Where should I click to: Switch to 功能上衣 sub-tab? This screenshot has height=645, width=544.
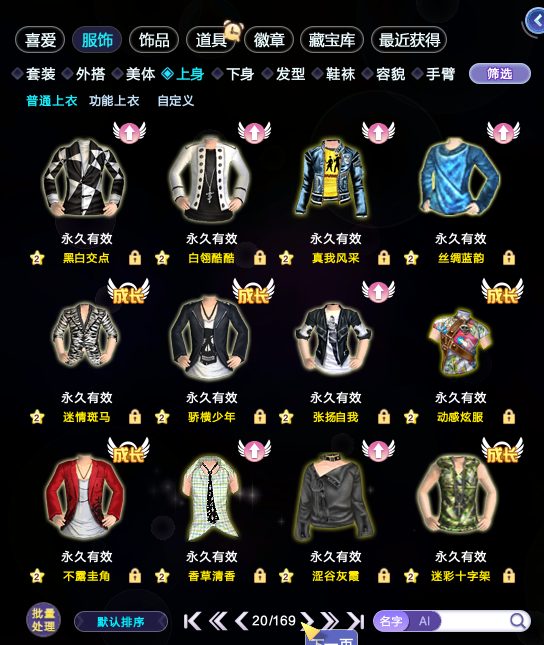[x=114, y=101]
